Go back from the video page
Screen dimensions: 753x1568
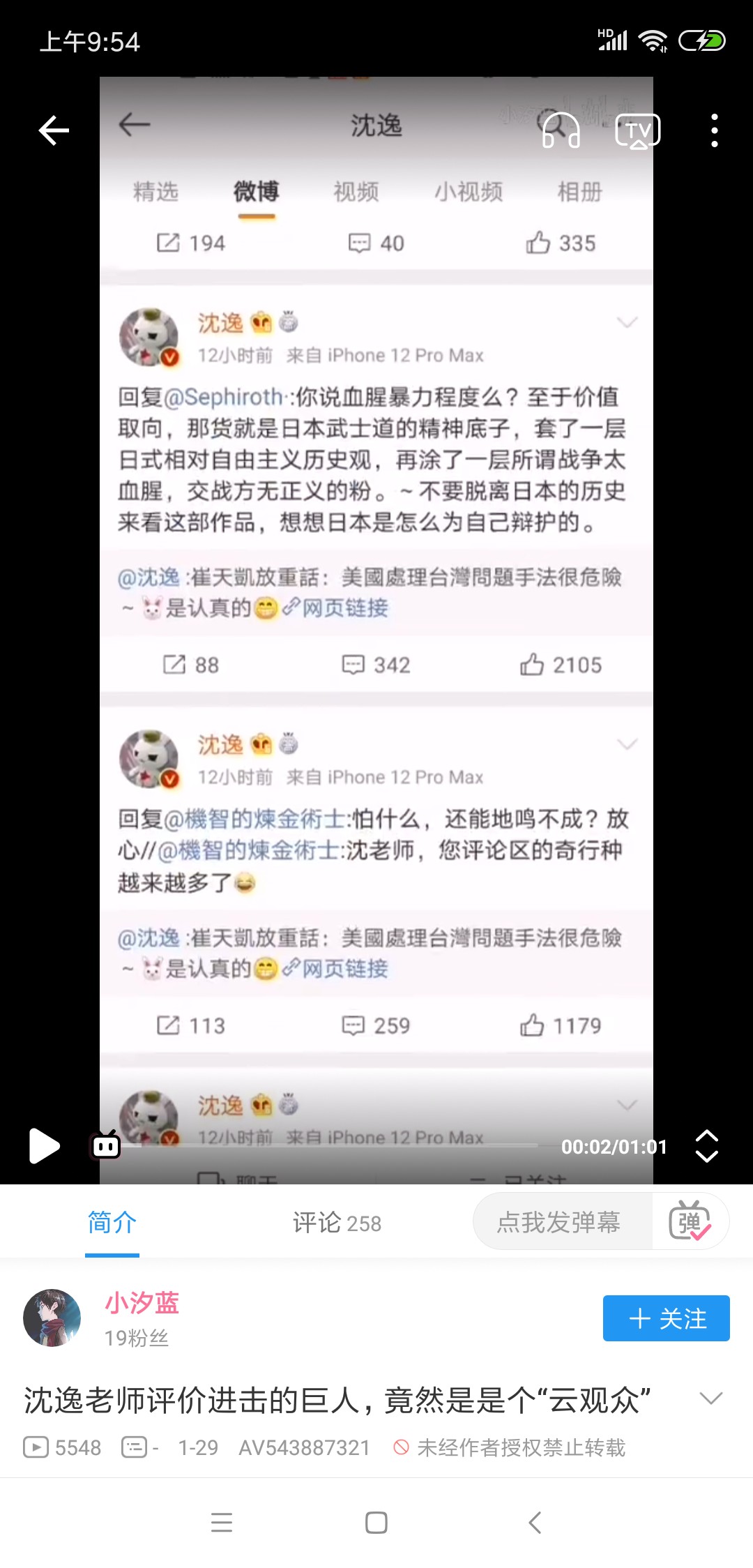click(54, 130)
